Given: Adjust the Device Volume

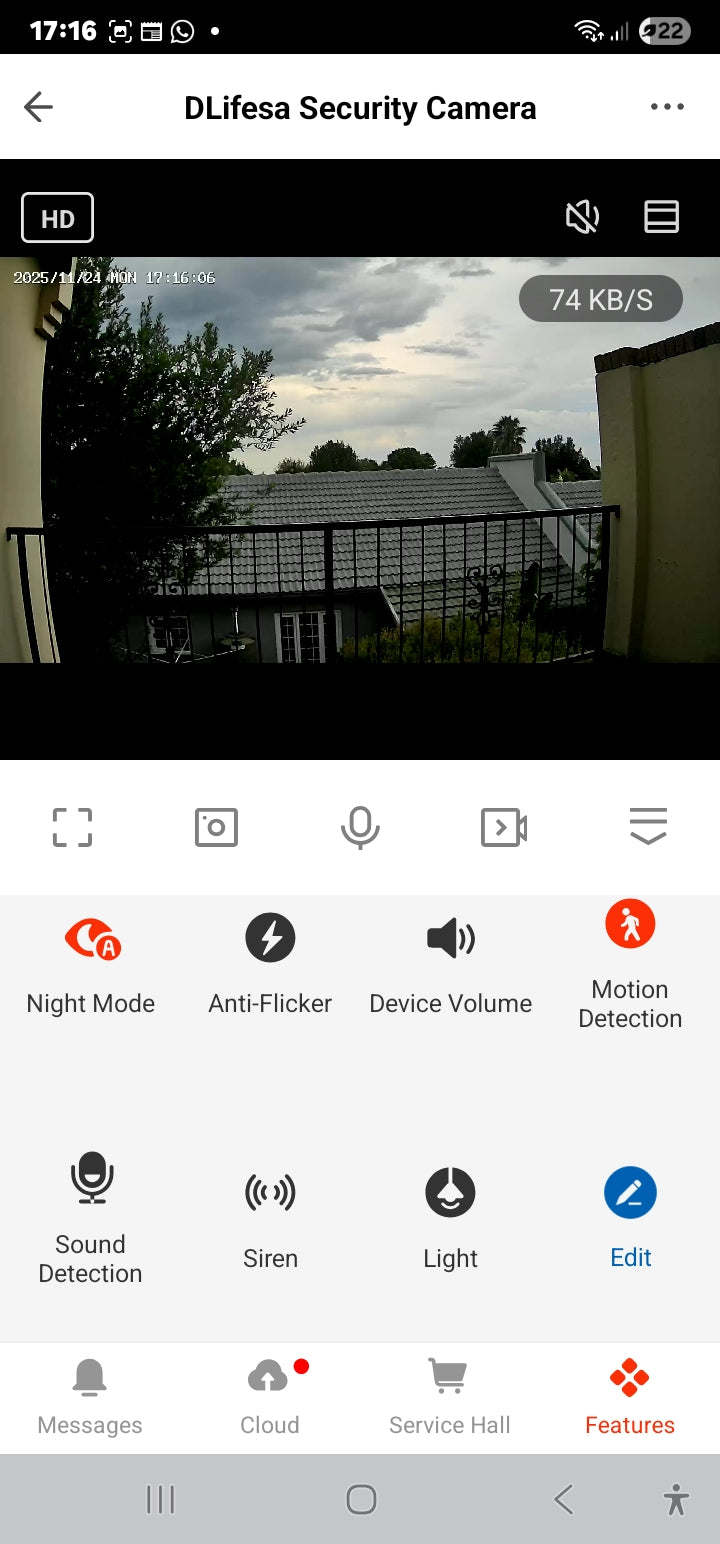Looking at the screenshot, I should 450,958.
